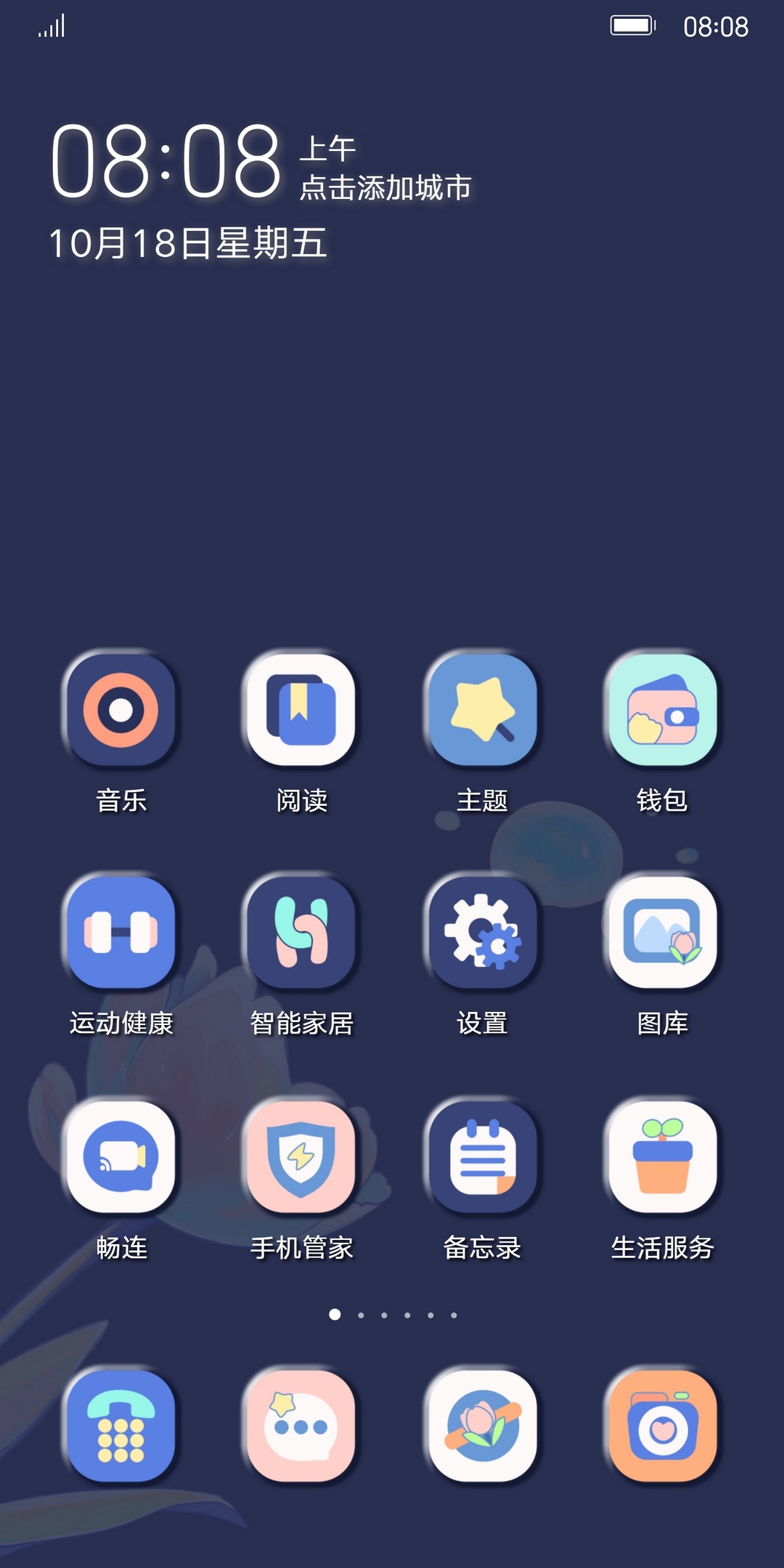Tap the 08:08 clock widget
This screenshot has width=784, height=1568.
pos(166,161)
